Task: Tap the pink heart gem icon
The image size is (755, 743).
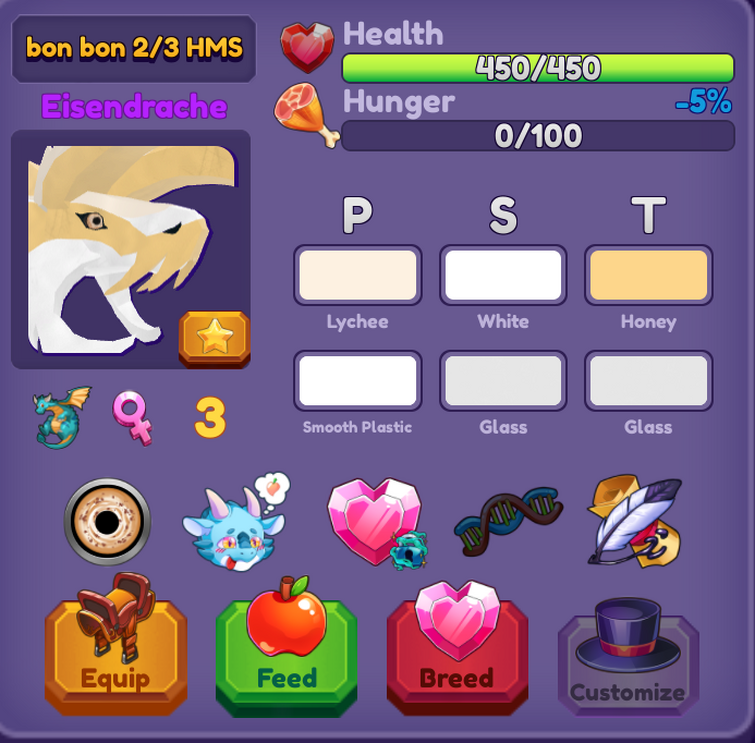Action: 377,522
